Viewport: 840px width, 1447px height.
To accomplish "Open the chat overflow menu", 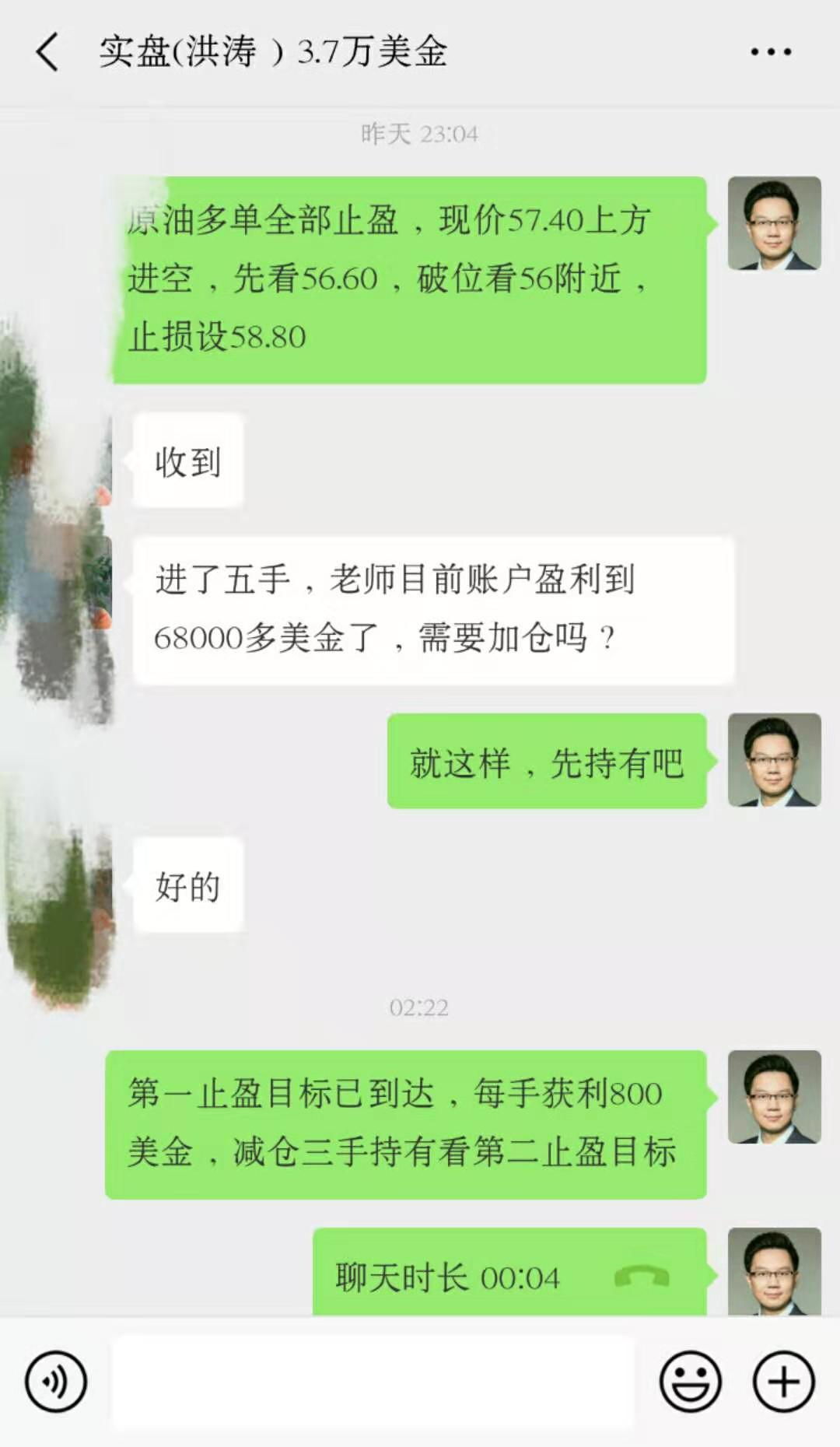I will pos(770,52).
